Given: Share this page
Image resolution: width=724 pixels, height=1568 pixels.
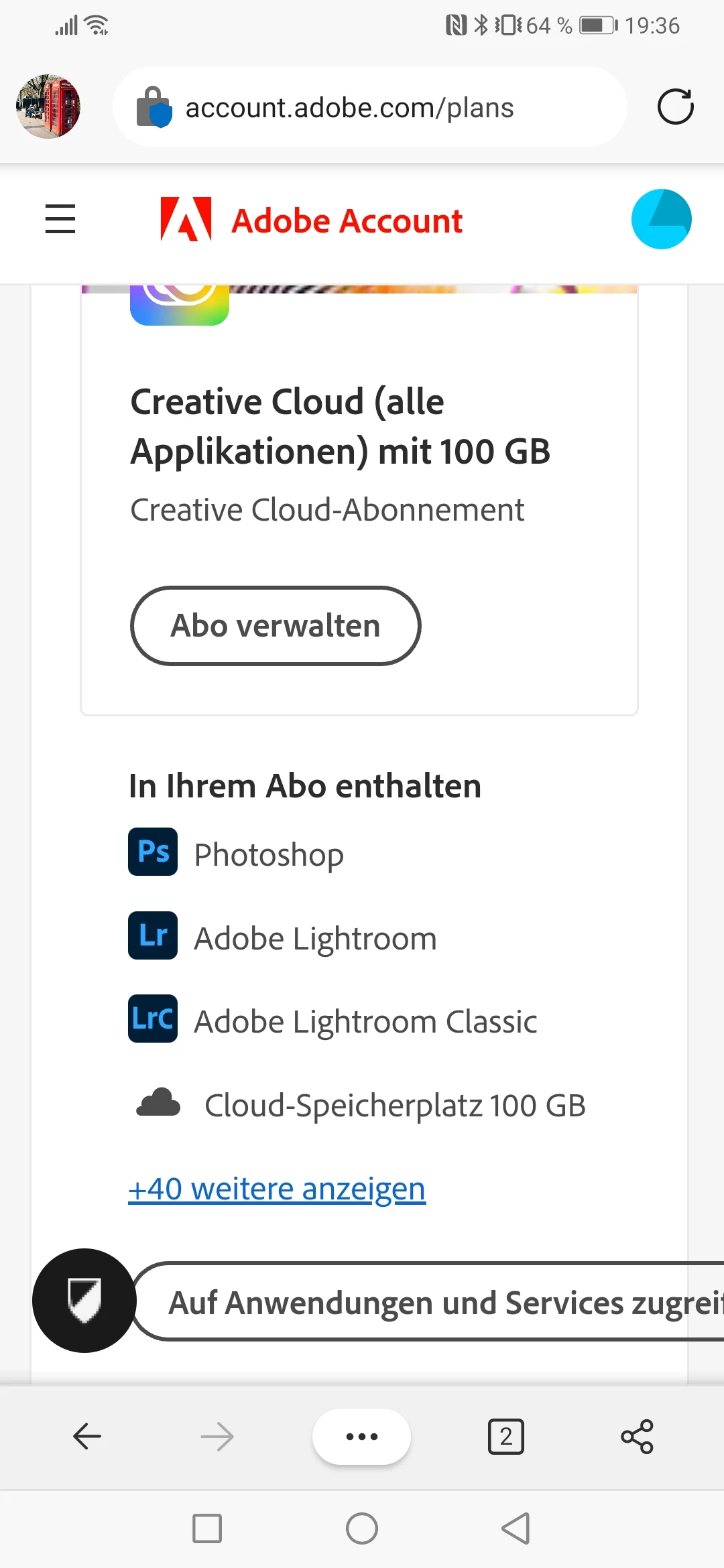Looking at the screenshot, I should (636, 1436).
